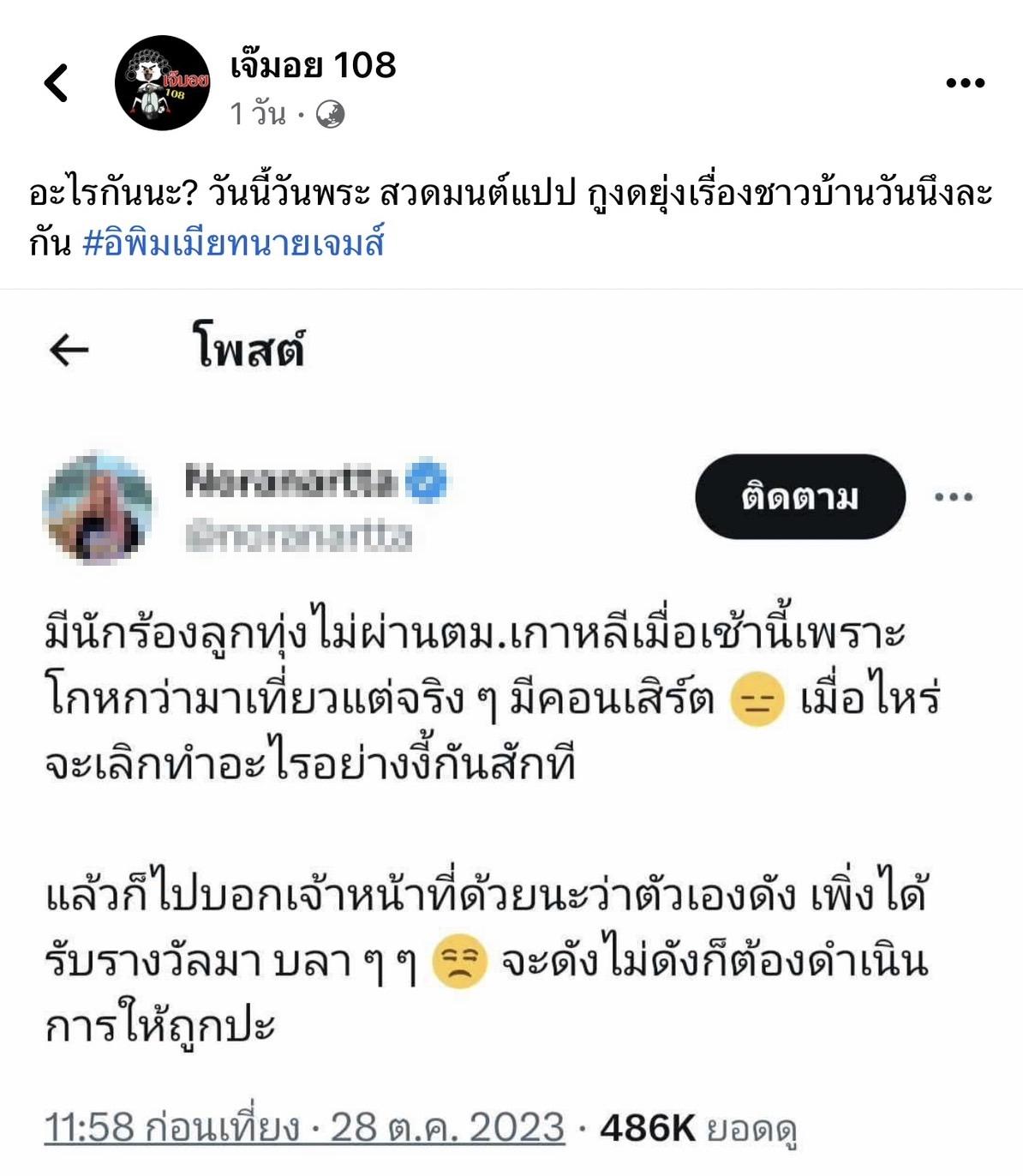Go back from the Facebook post
The image size is (1023, 1176).
pos(57,83)
